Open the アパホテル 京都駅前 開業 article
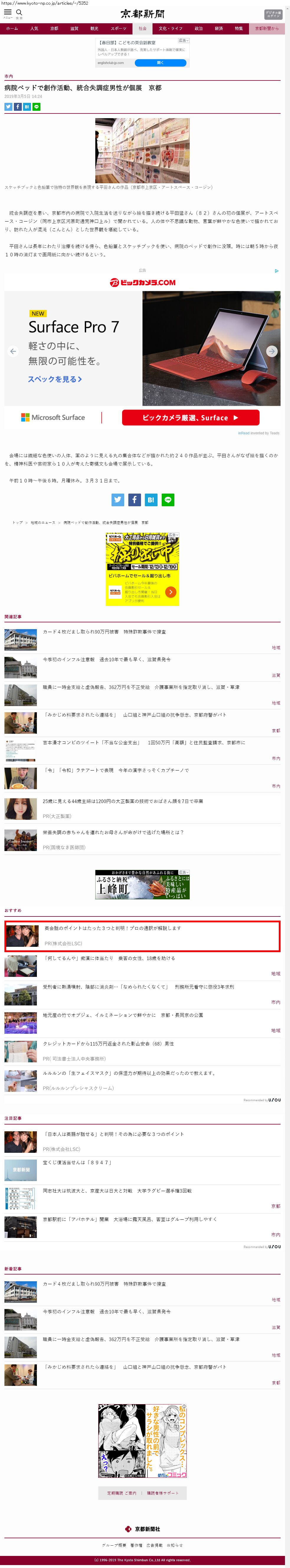The width and height of the screenshot is (290, 1568). (130, 1219)
